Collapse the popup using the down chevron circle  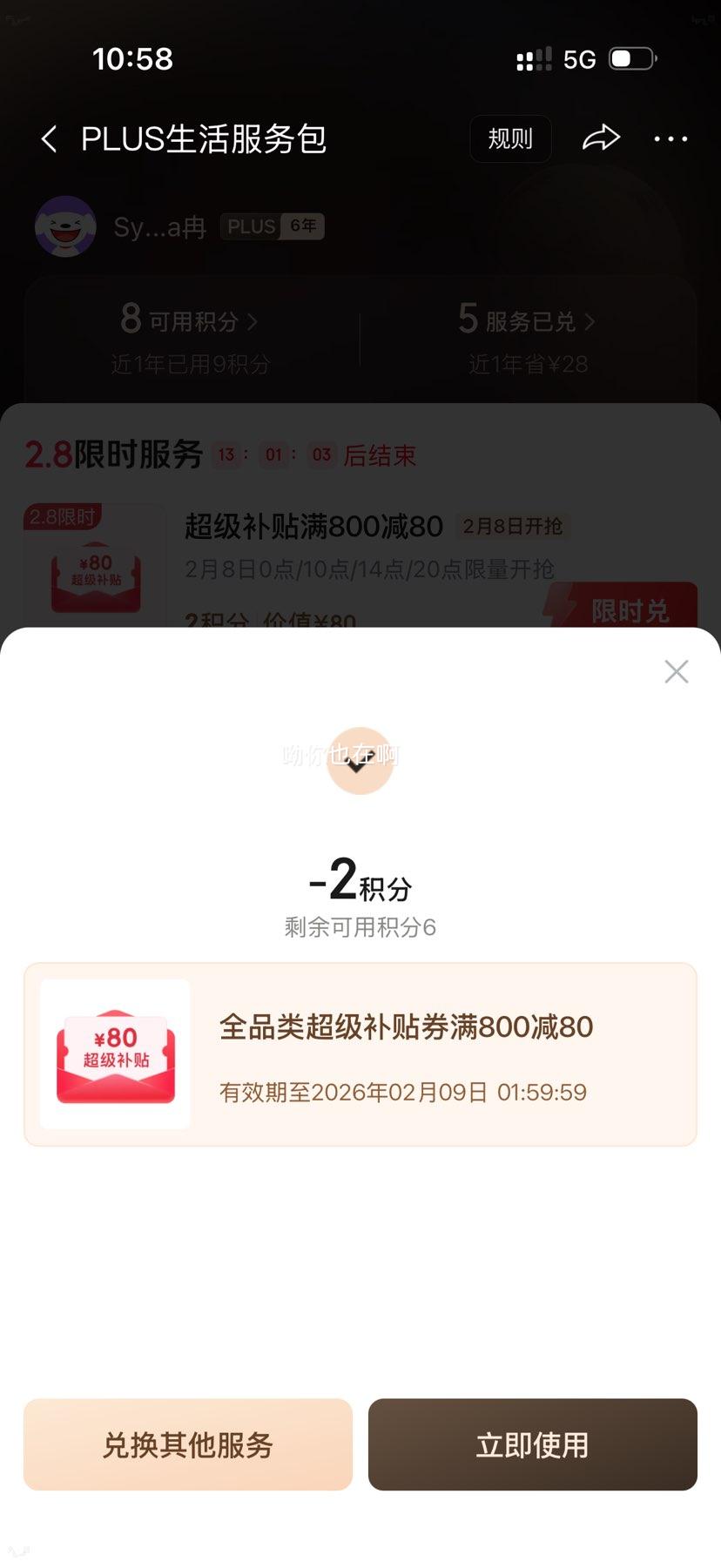point(360,761)
